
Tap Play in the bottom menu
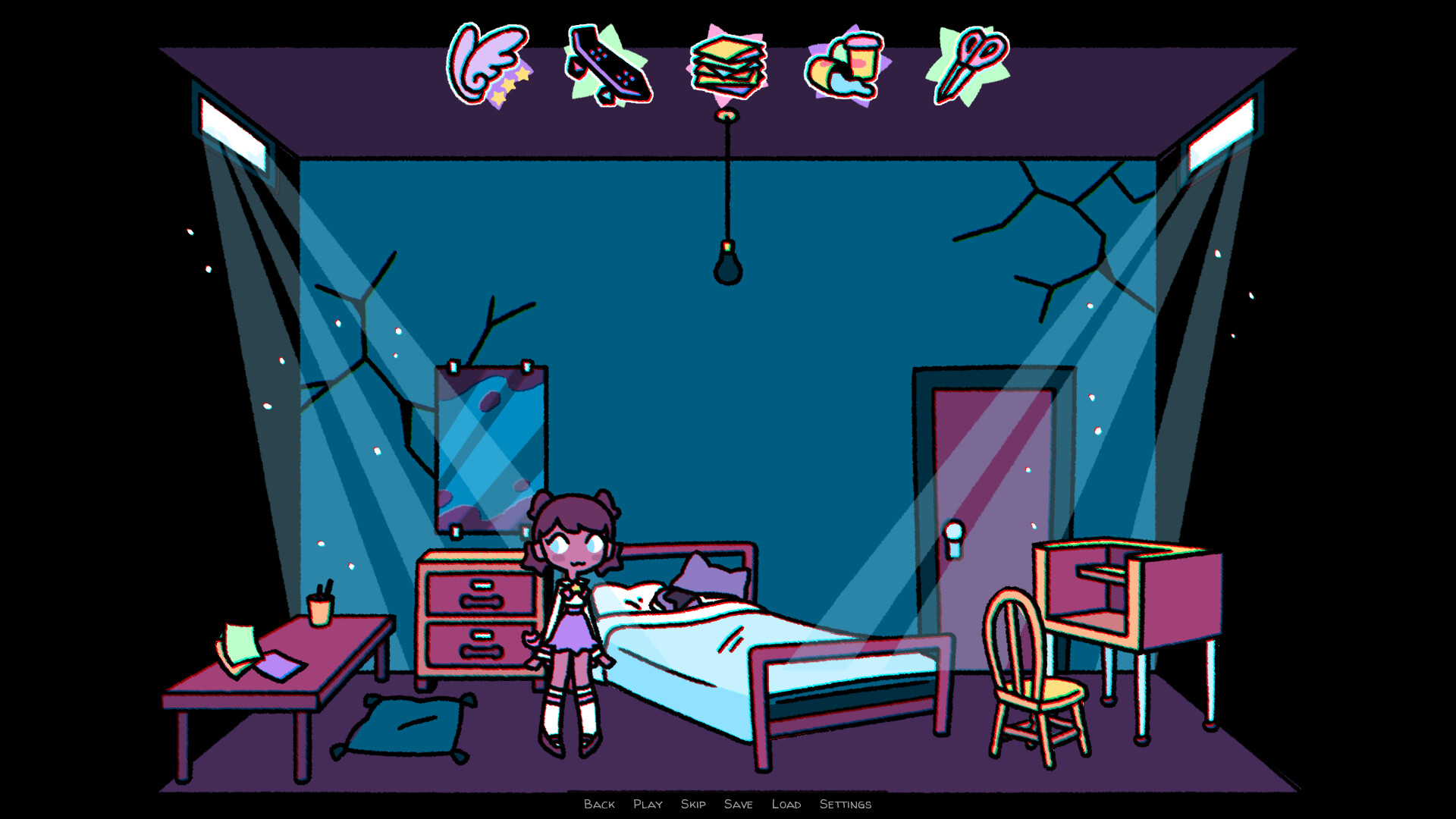coord(648,804)
